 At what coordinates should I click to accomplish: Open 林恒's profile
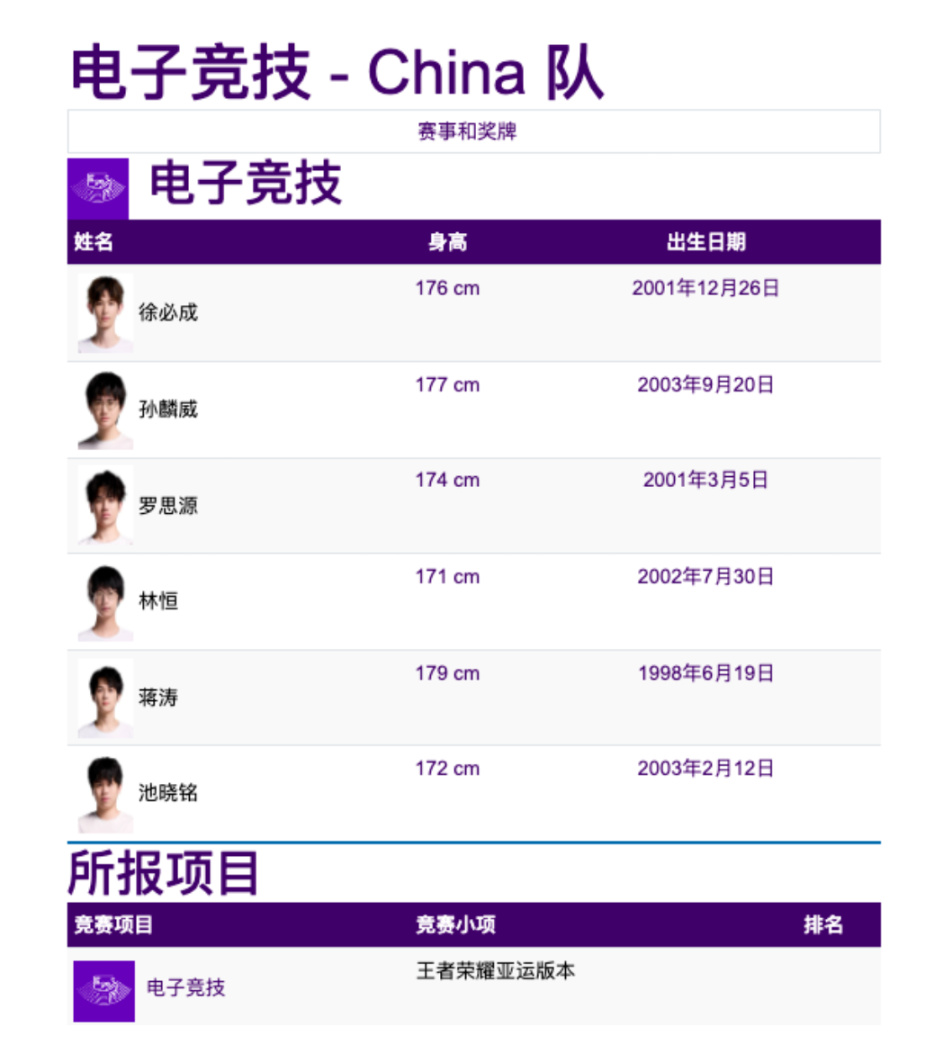tap(158, 602)
